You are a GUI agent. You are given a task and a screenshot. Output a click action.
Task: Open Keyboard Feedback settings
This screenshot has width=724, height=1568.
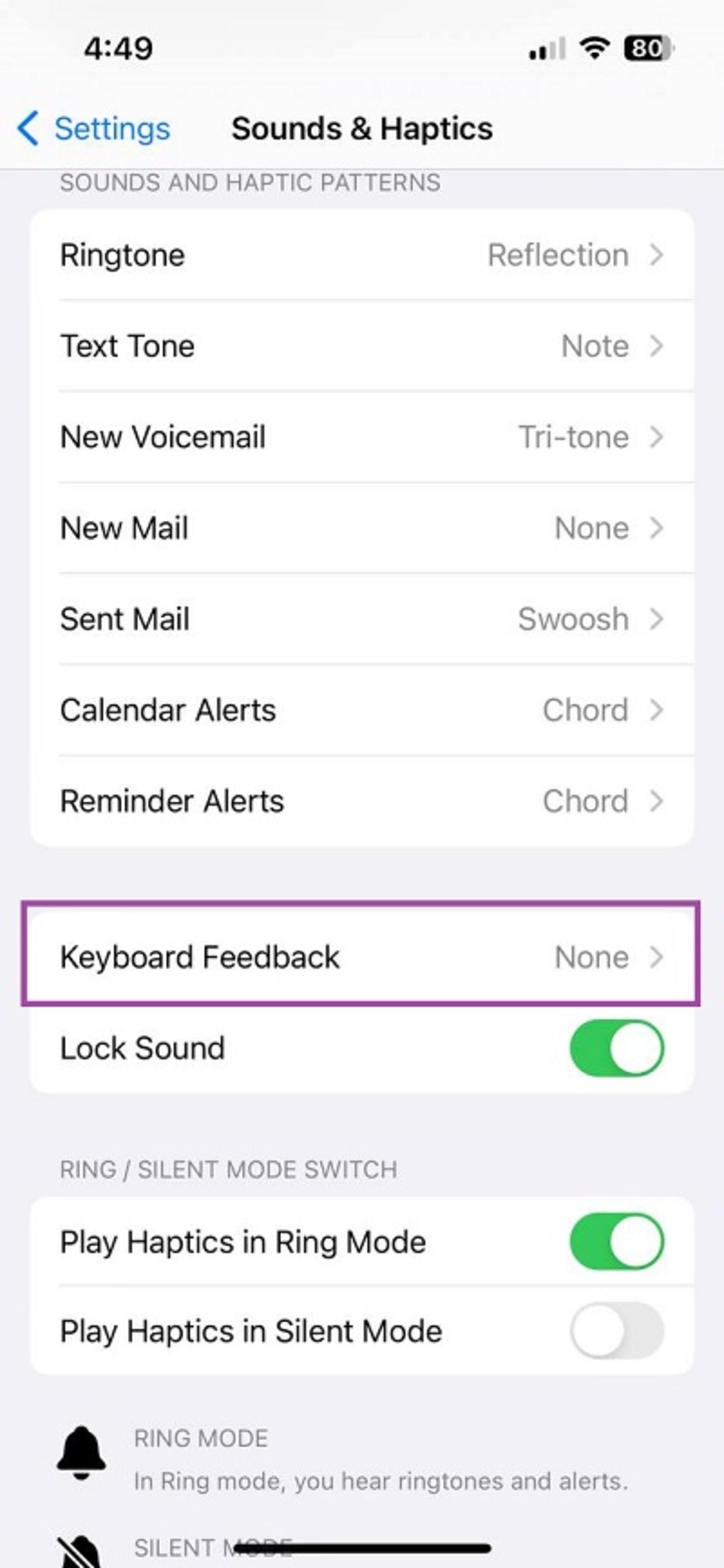361,956
